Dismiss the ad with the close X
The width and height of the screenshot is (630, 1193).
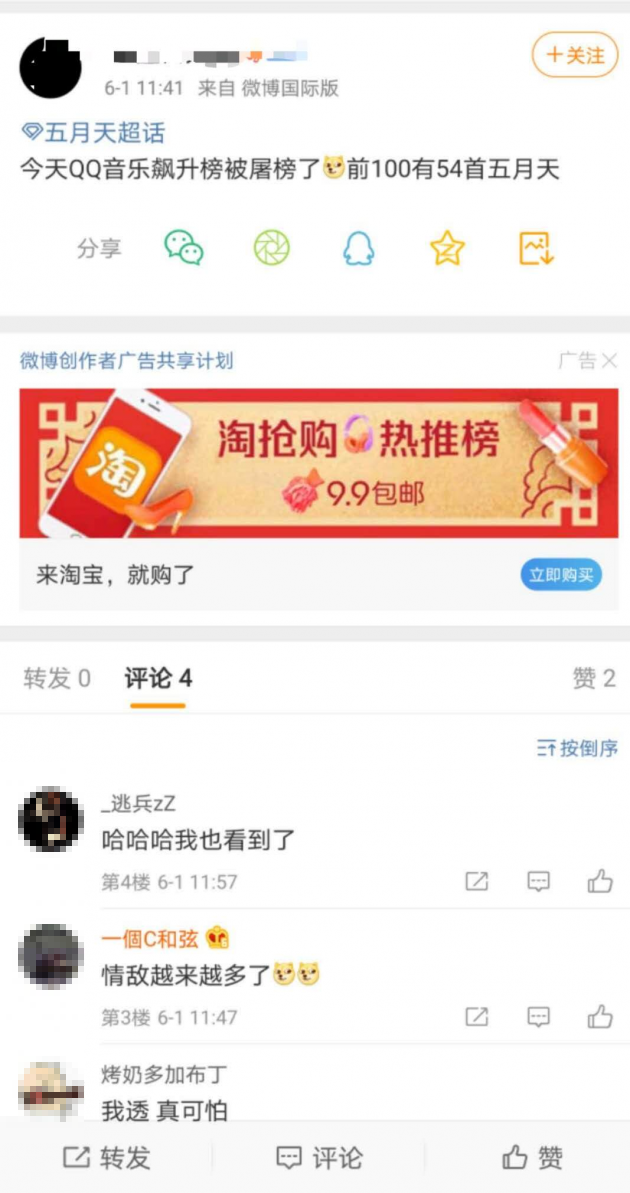point(609,361)
